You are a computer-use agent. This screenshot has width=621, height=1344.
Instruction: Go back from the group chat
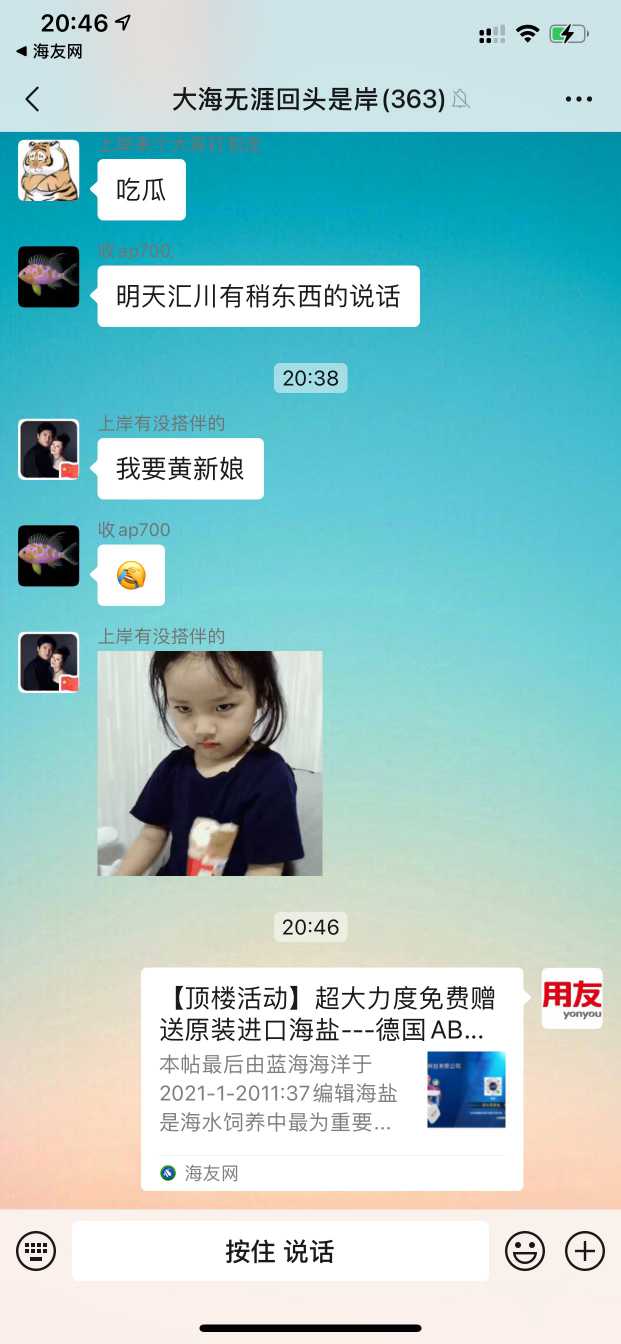33,99
